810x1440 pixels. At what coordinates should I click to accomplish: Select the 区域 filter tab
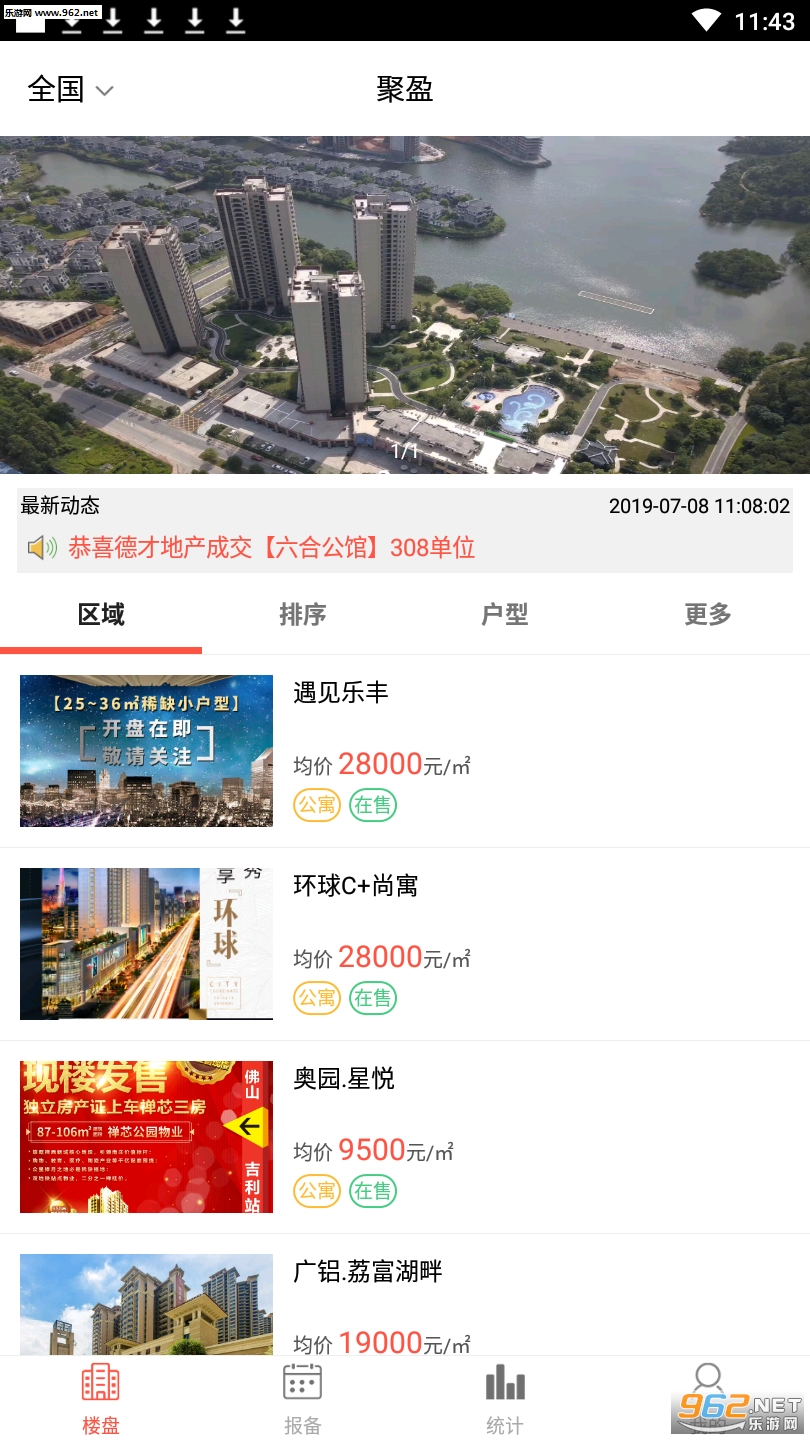[x=101, y=614]
